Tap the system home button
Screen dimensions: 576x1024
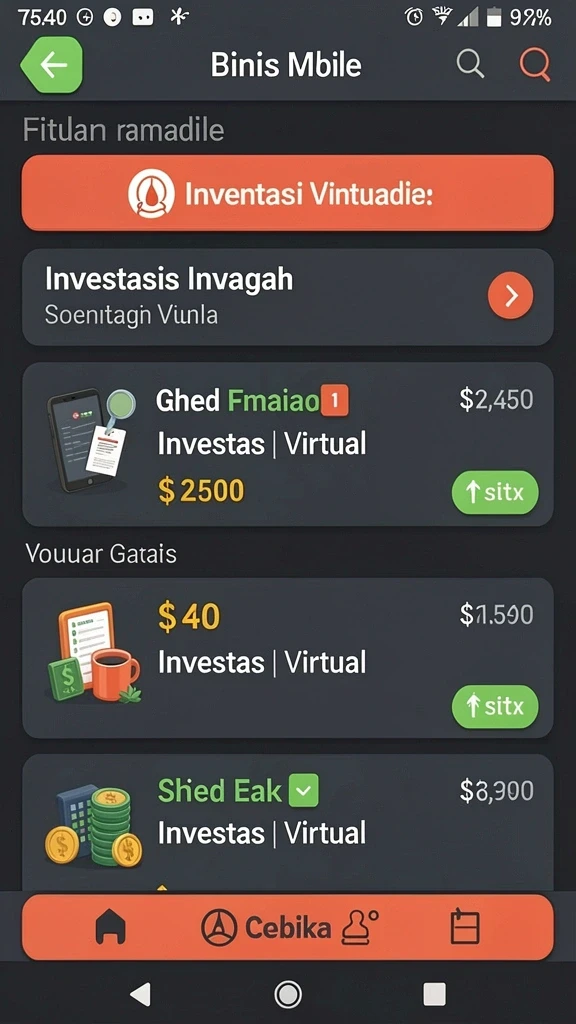pos(288,994)
